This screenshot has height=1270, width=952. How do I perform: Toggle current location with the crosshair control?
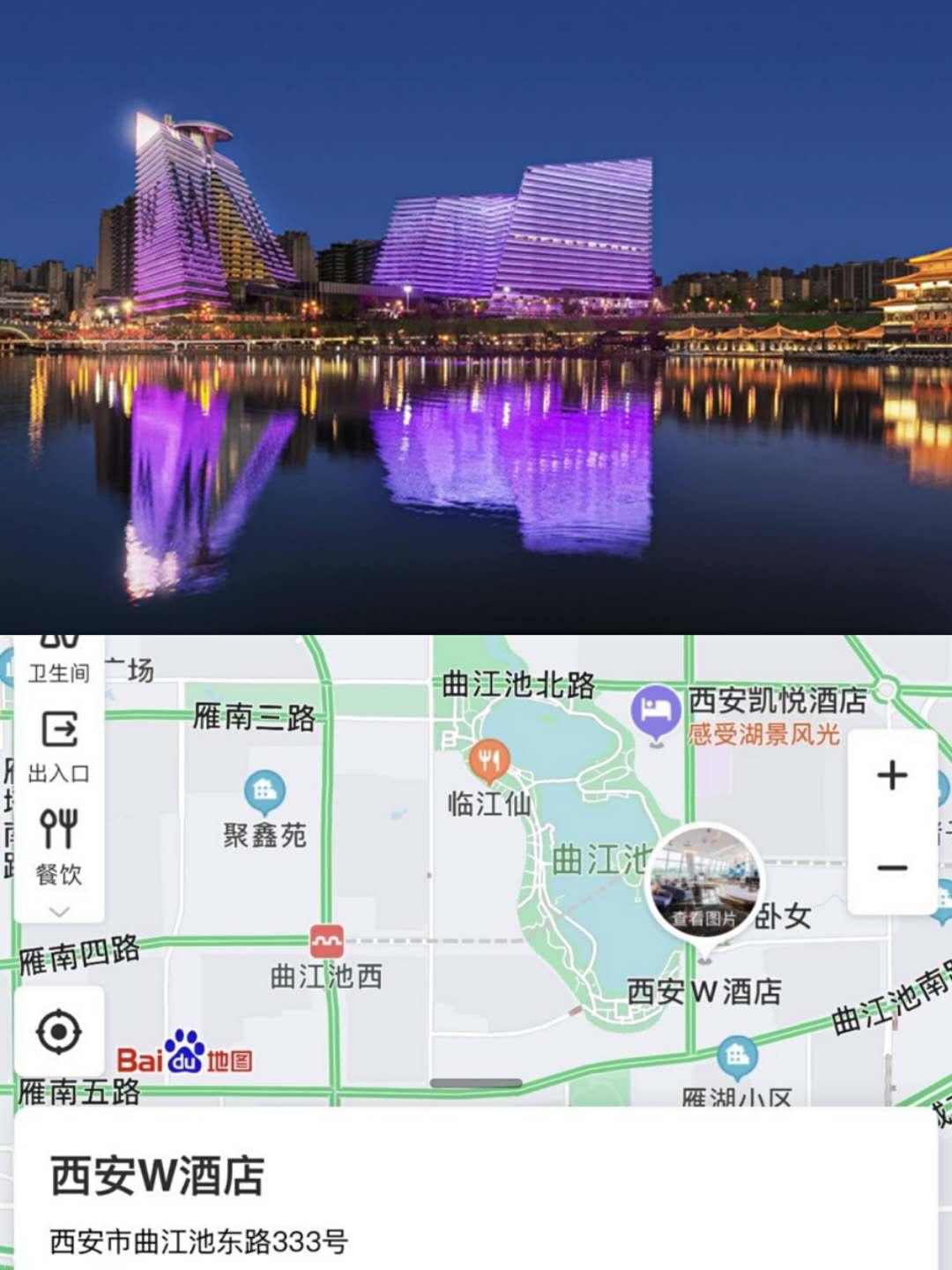pyautogui.click(x=57, y=1030)
